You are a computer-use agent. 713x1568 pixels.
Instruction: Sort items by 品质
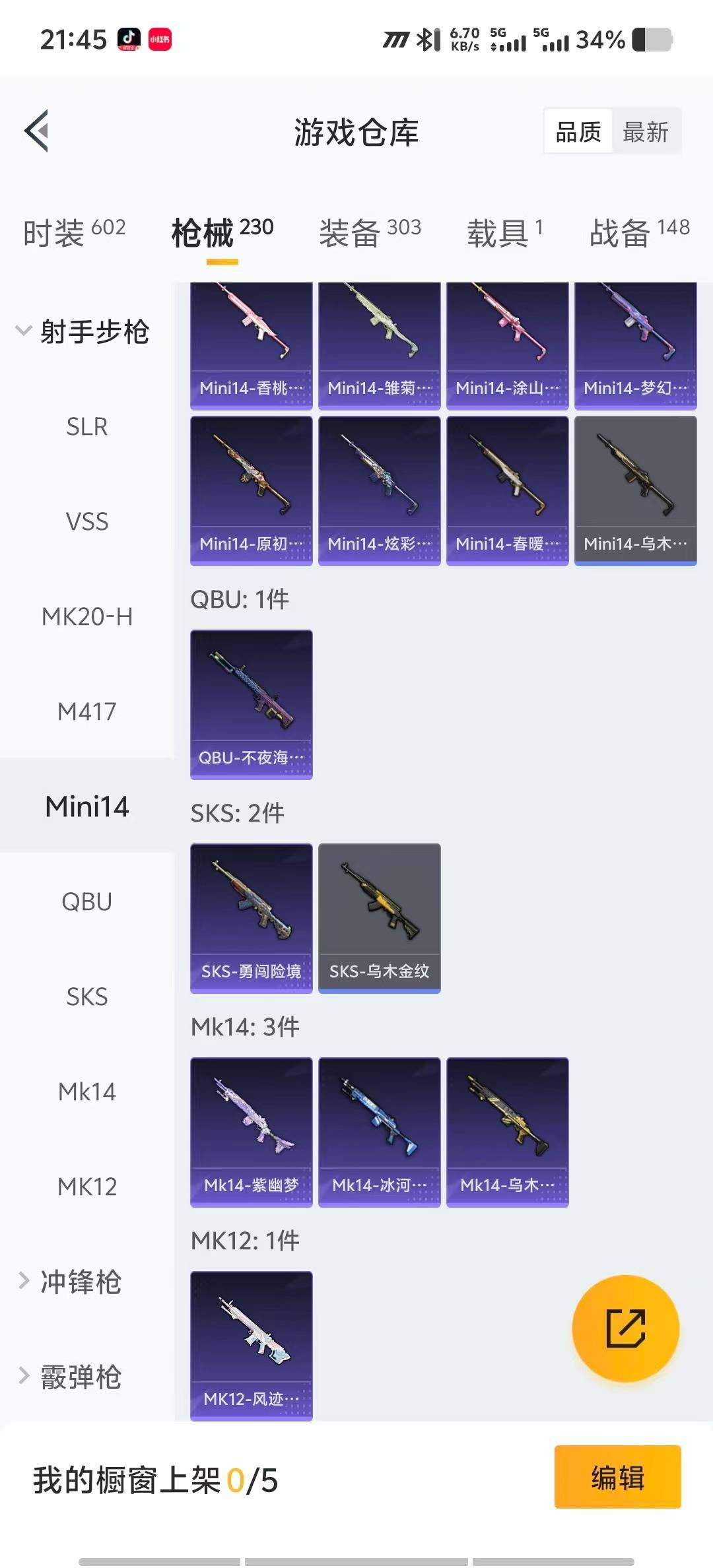tap(578, 132)
